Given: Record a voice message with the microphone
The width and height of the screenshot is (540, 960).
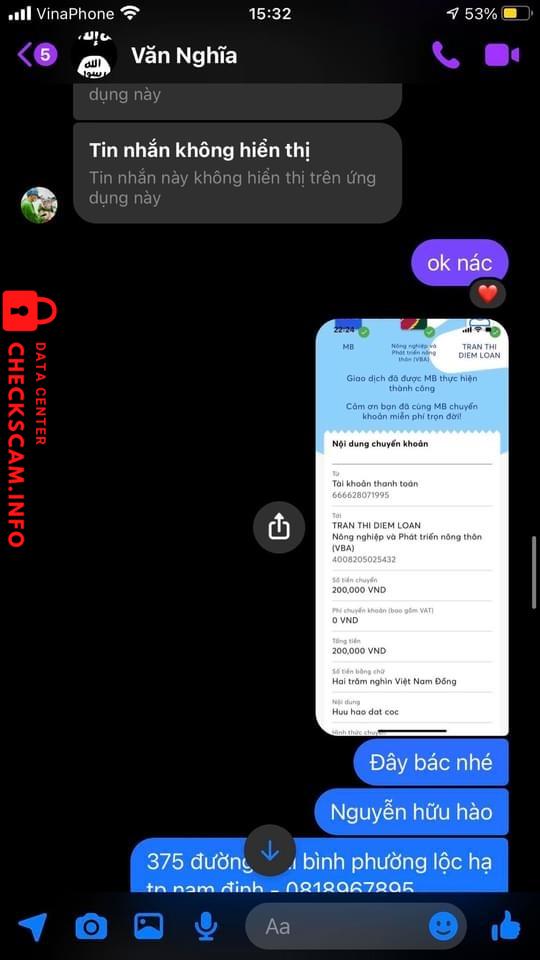Looking at the screenshot, I should [206, 926].
